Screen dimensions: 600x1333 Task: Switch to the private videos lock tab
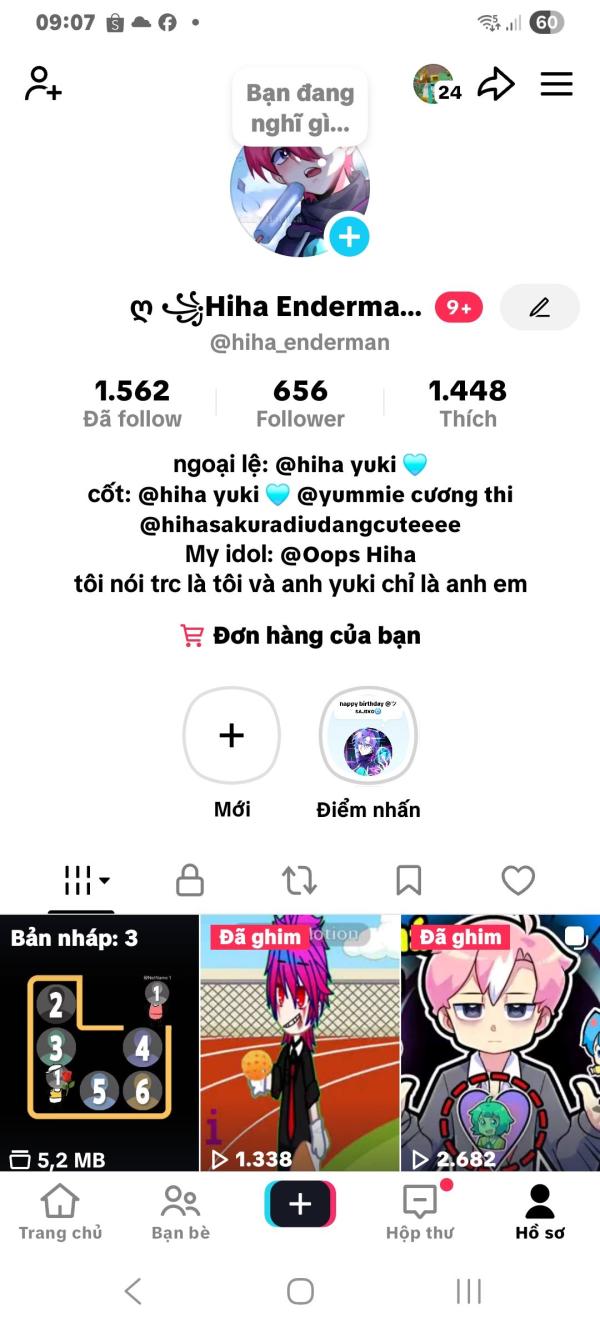tap(190, 880)
